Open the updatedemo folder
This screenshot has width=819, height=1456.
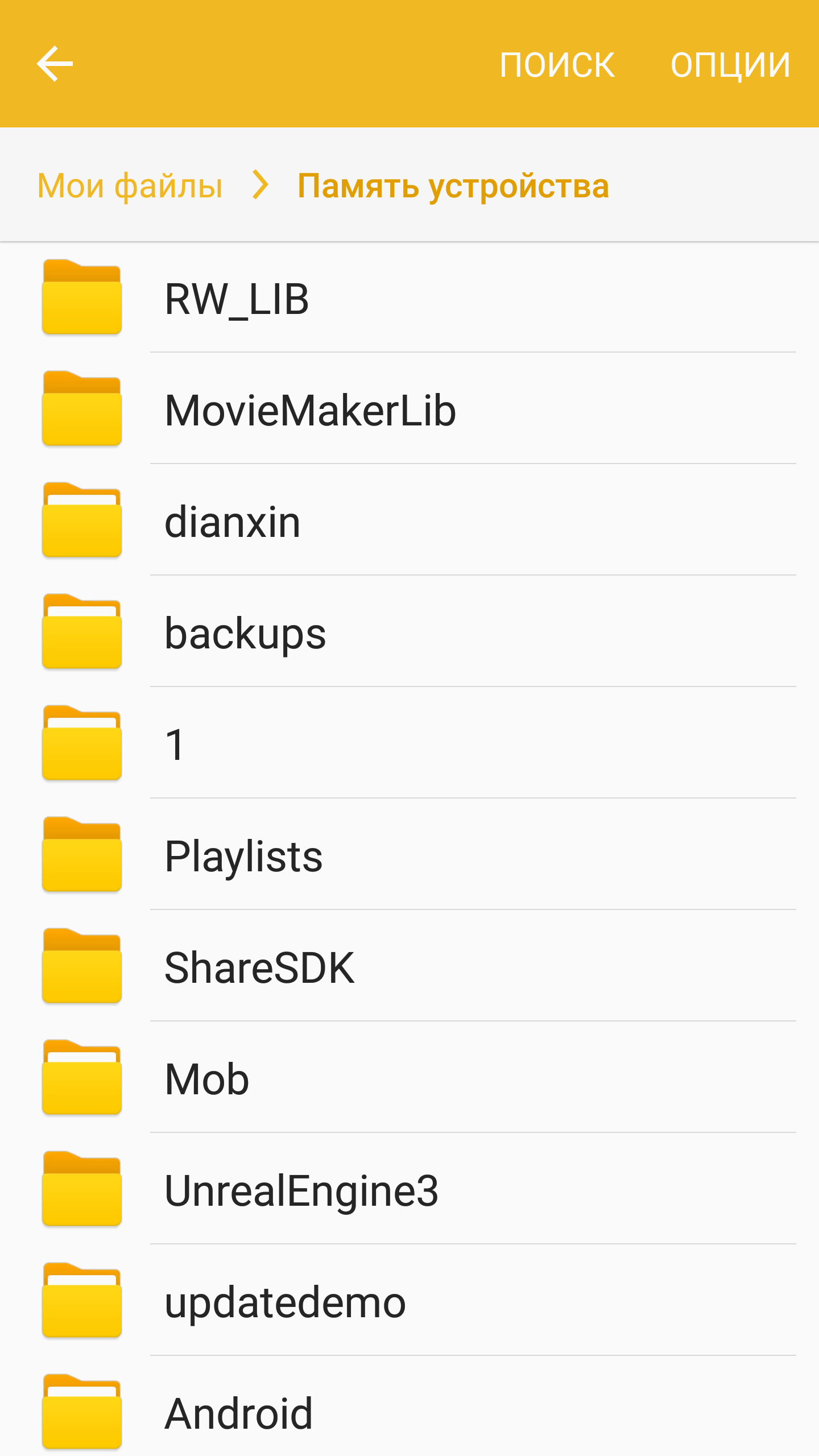tap(285, 1302)
